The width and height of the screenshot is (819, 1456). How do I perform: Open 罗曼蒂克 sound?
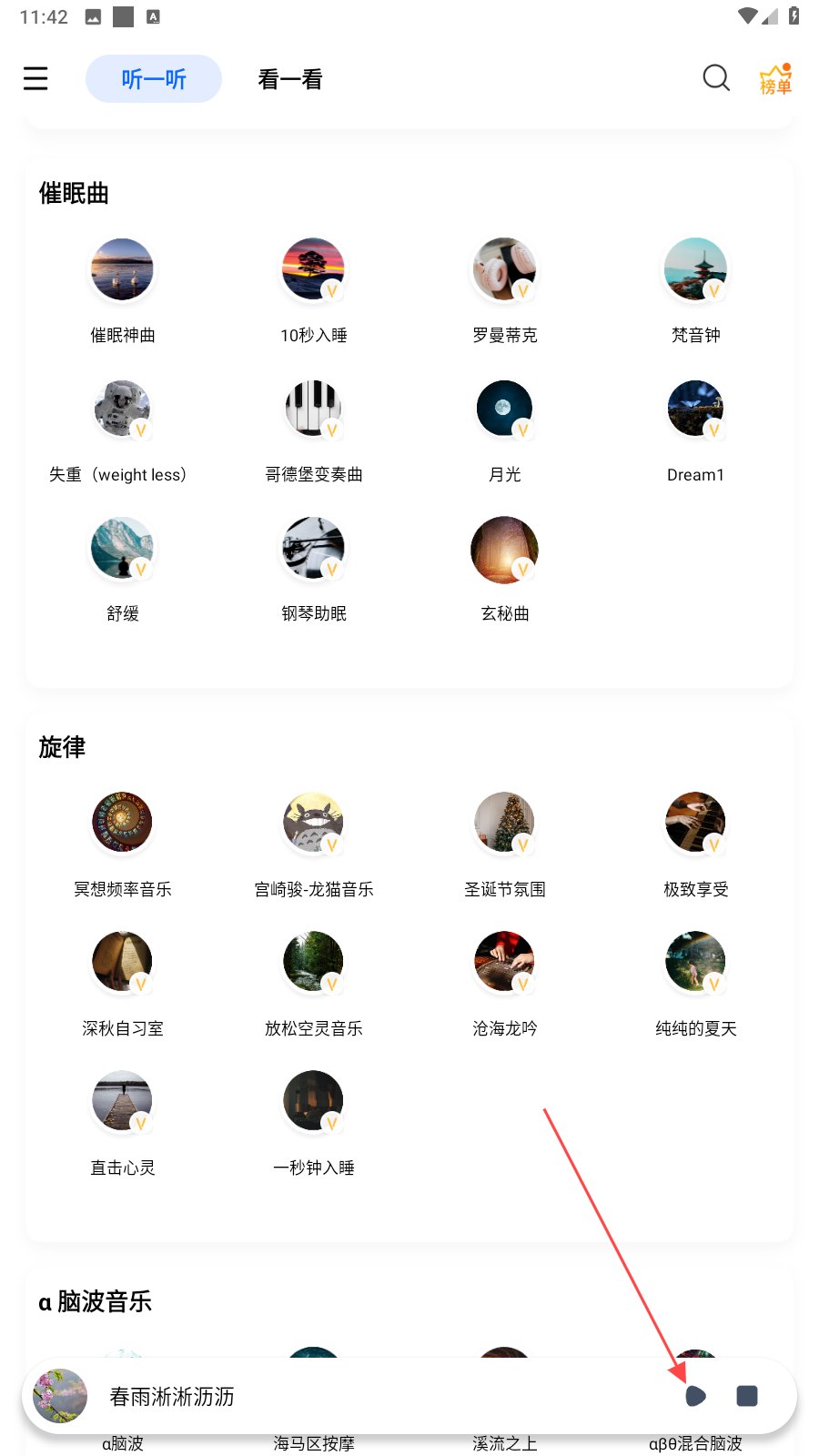click(504, 270)
